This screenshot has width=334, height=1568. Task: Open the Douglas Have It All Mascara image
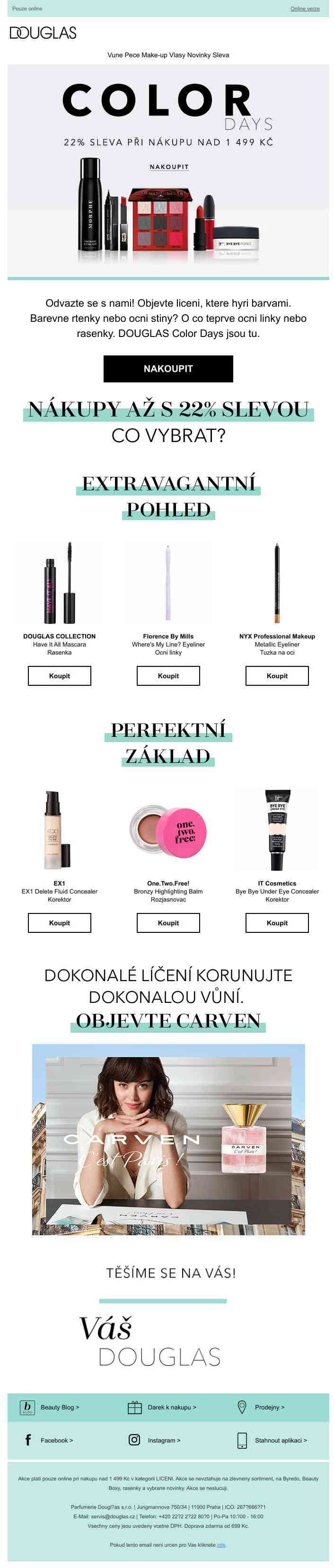[x=59, y=583]
